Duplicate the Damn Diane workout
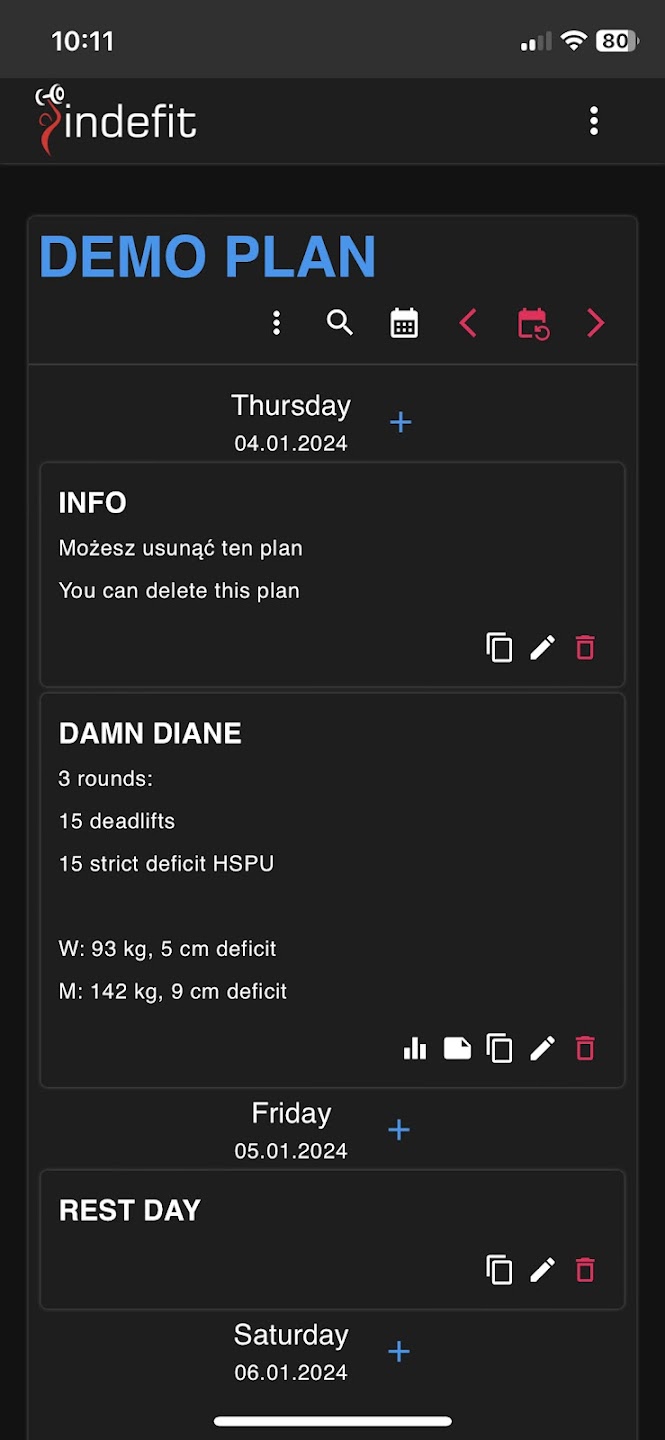This screenshot has height=1440, width=665. tap(499, 1048)
